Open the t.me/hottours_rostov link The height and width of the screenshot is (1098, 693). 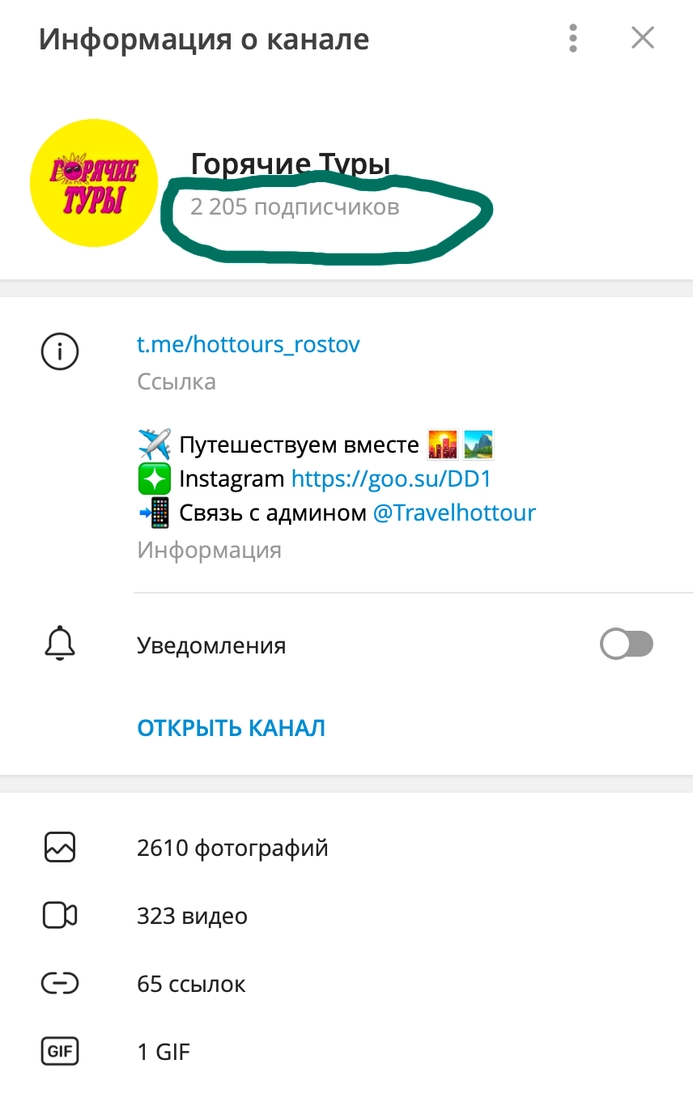pos(248,345)
